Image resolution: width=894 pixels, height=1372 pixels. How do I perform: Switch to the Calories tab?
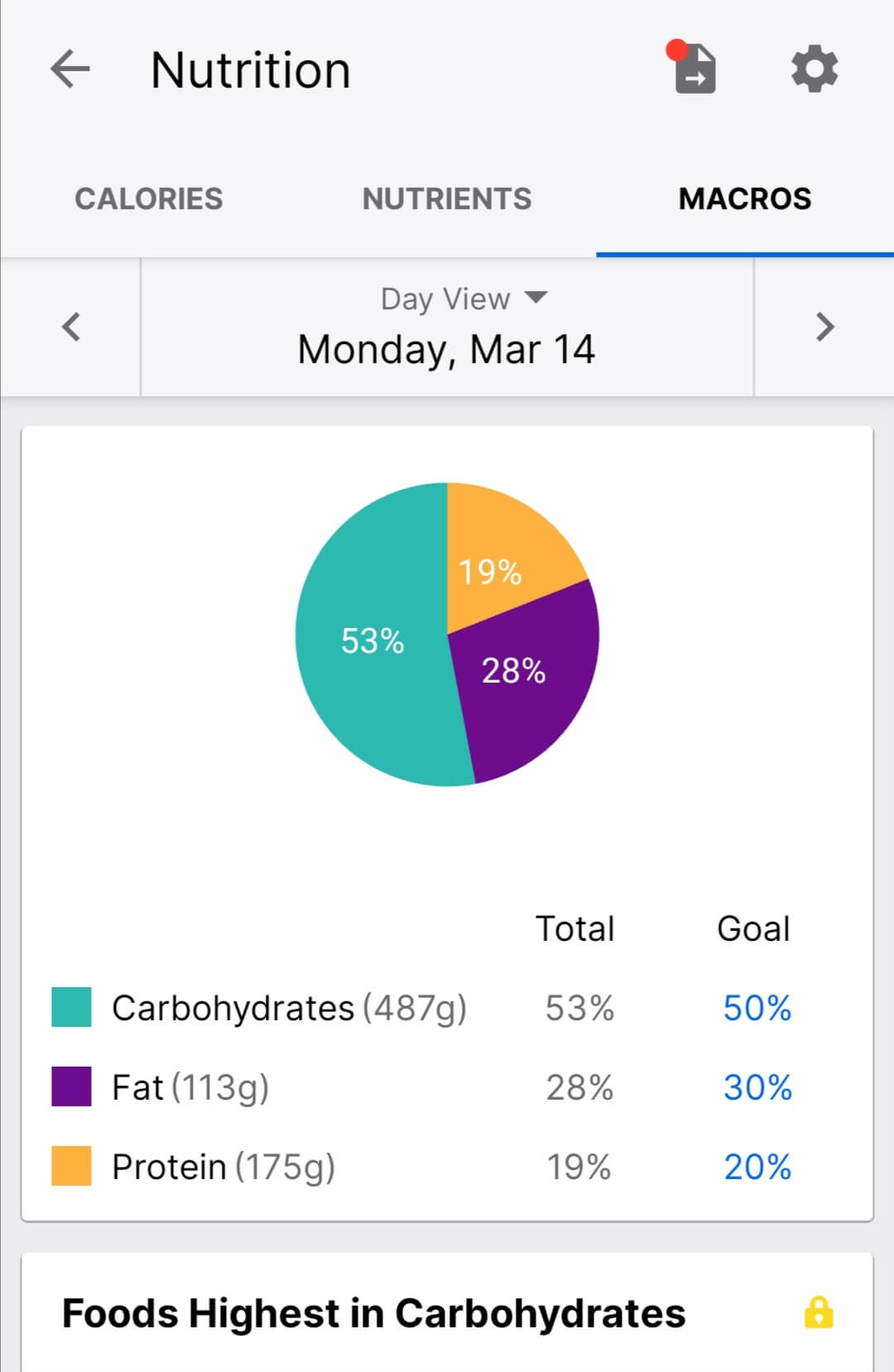point(147,199)
